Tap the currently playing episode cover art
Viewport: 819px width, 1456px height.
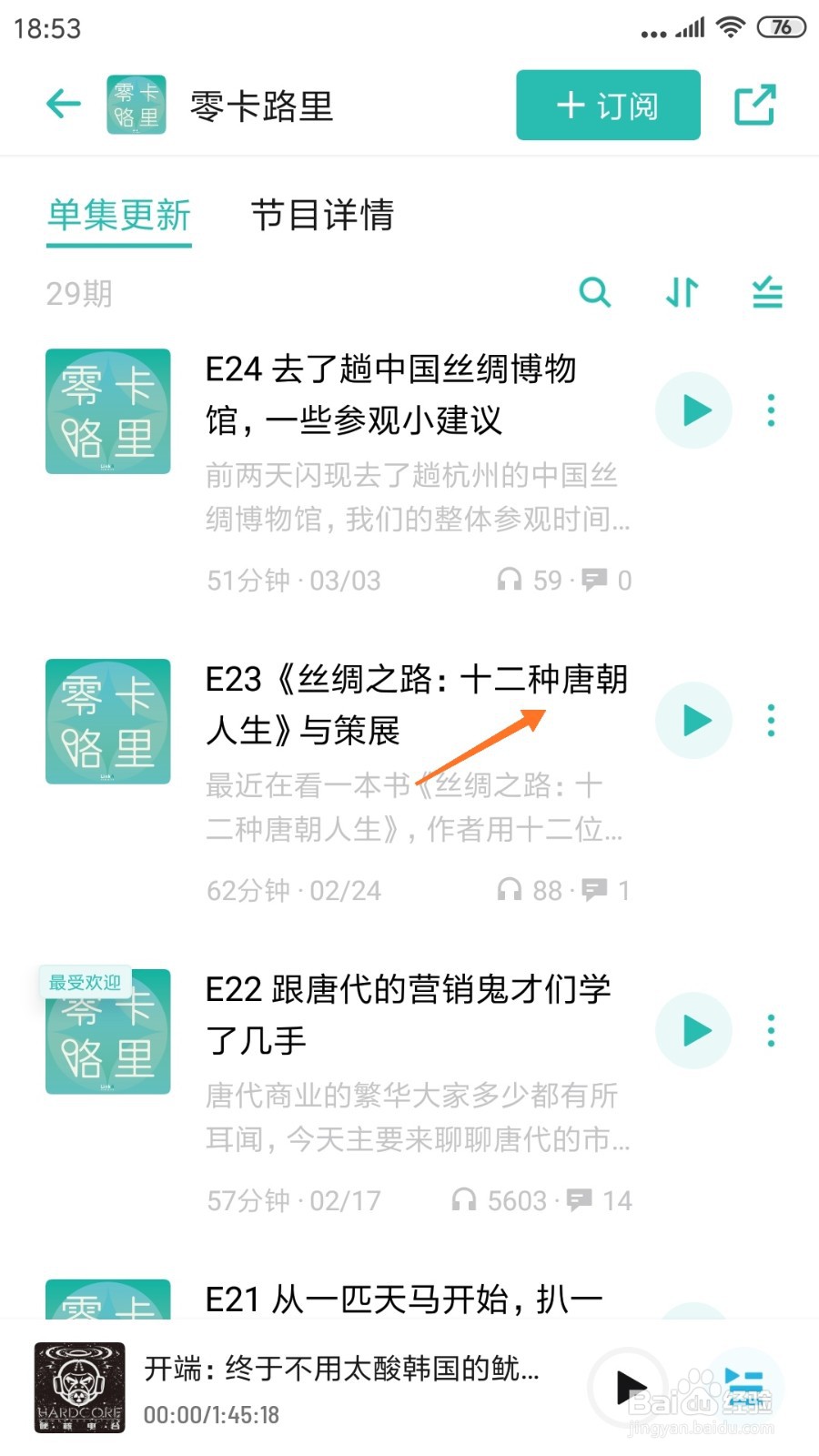(x=80, y=1386)
